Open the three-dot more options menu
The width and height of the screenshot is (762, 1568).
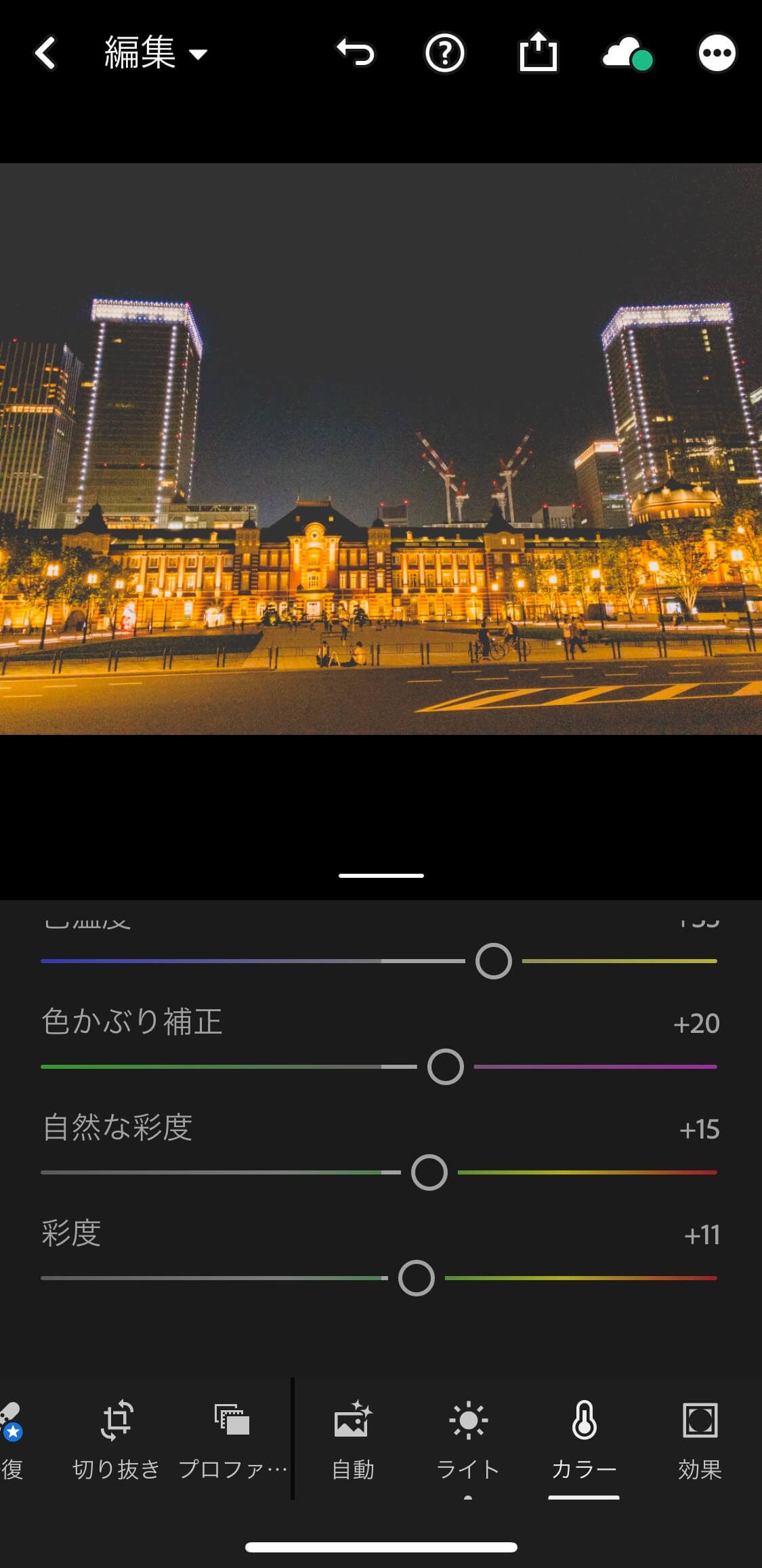(717, 53)
